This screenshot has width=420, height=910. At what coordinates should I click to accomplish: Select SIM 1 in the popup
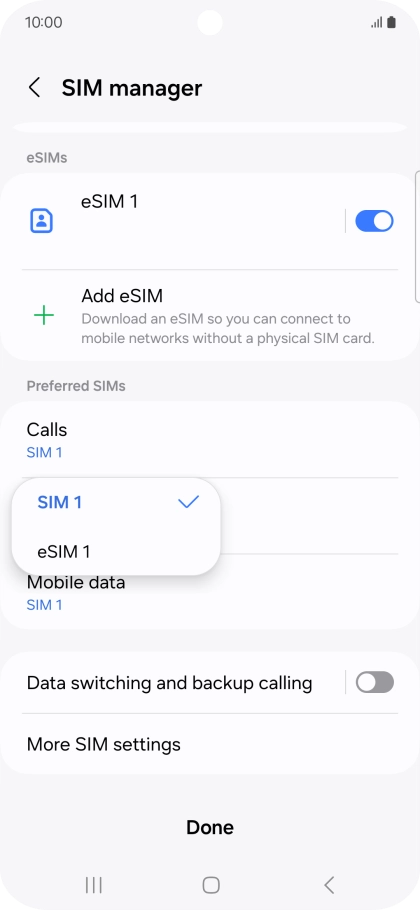[116, 503]
